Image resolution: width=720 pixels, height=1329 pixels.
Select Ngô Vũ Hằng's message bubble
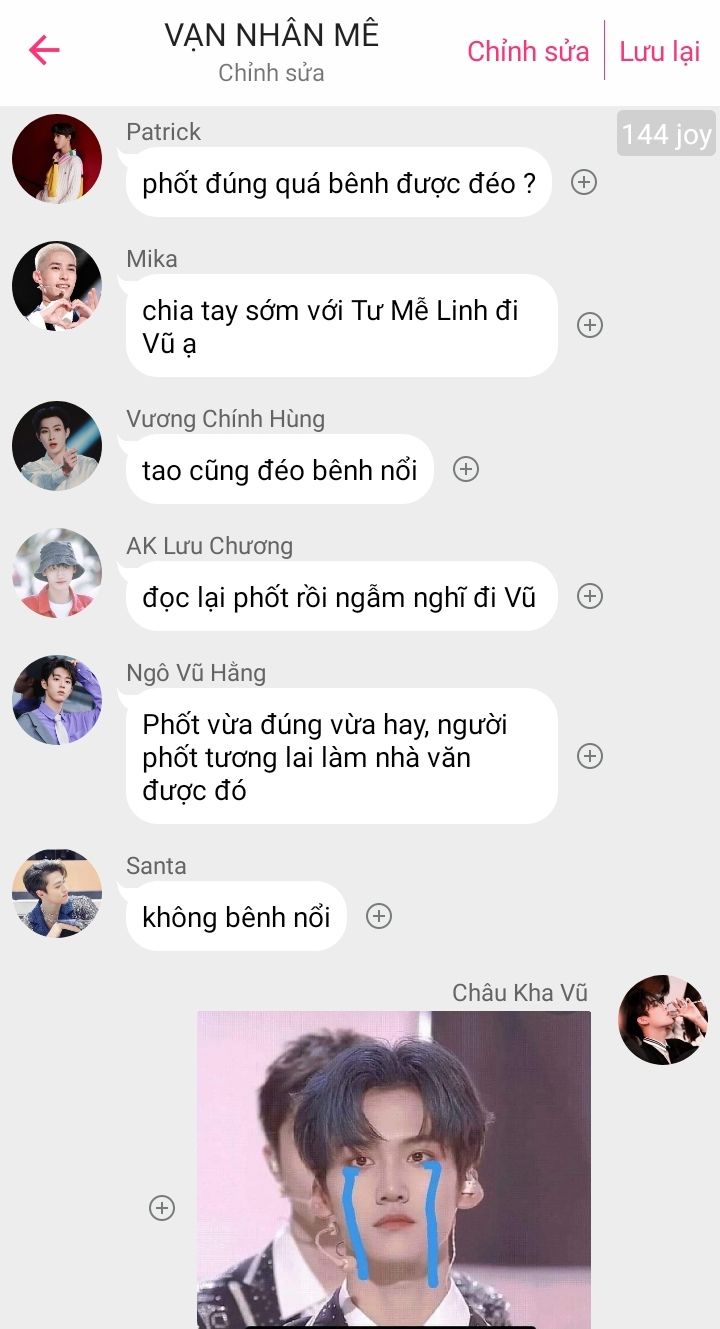click(x=341, y=756)
